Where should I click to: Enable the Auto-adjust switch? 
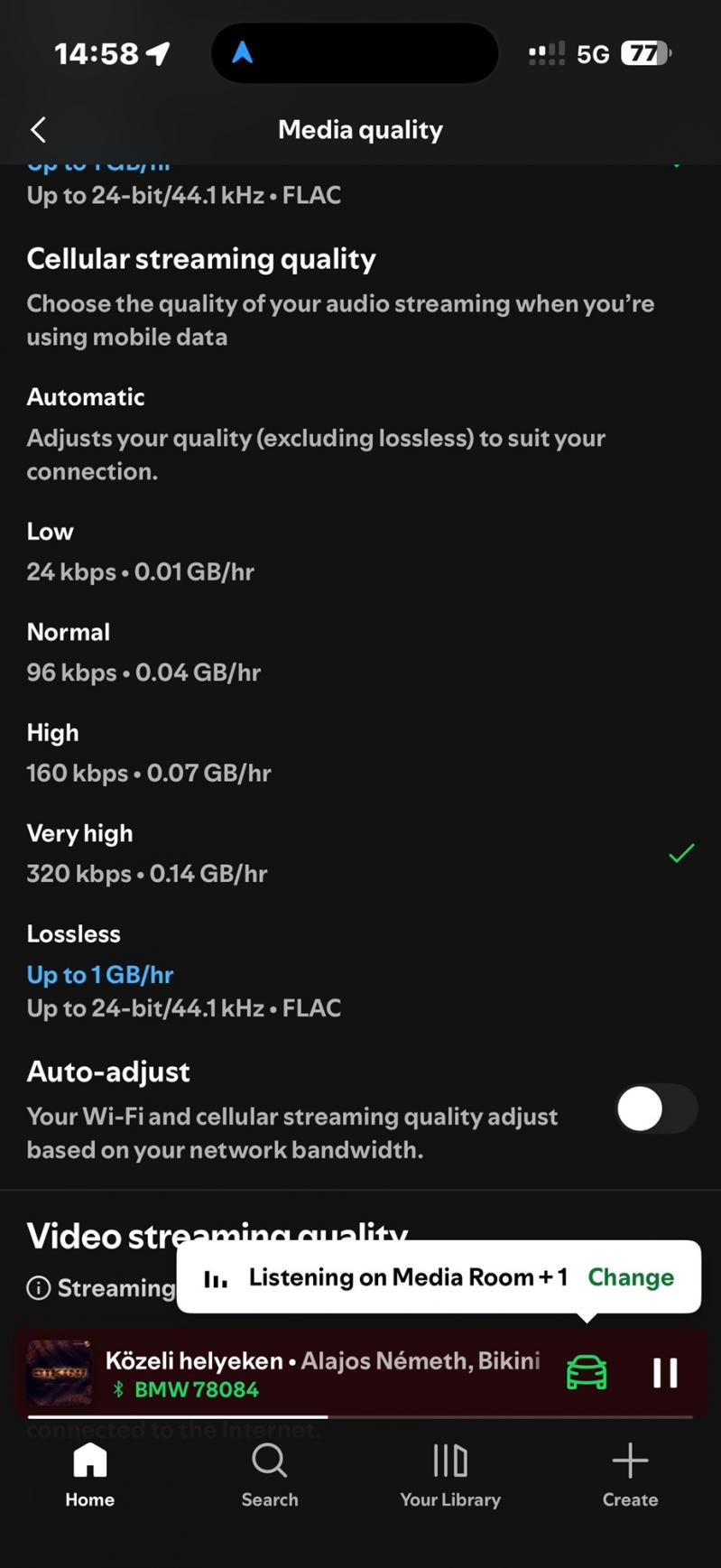656,1109
